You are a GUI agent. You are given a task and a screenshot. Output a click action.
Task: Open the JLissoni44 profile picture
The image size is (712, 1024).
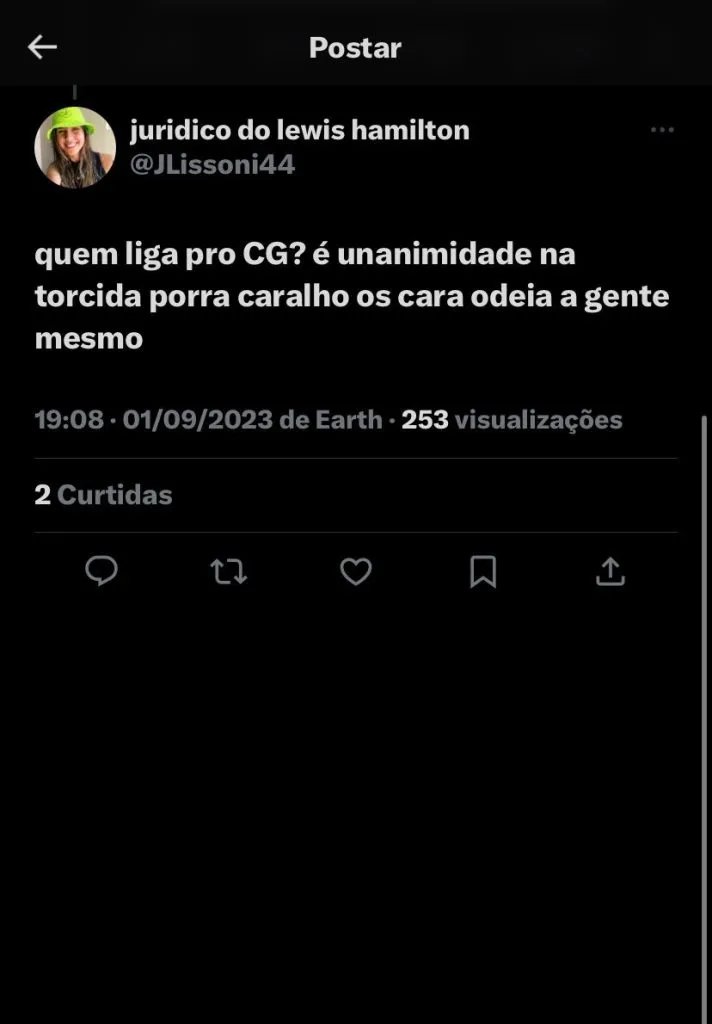(75, 148)
